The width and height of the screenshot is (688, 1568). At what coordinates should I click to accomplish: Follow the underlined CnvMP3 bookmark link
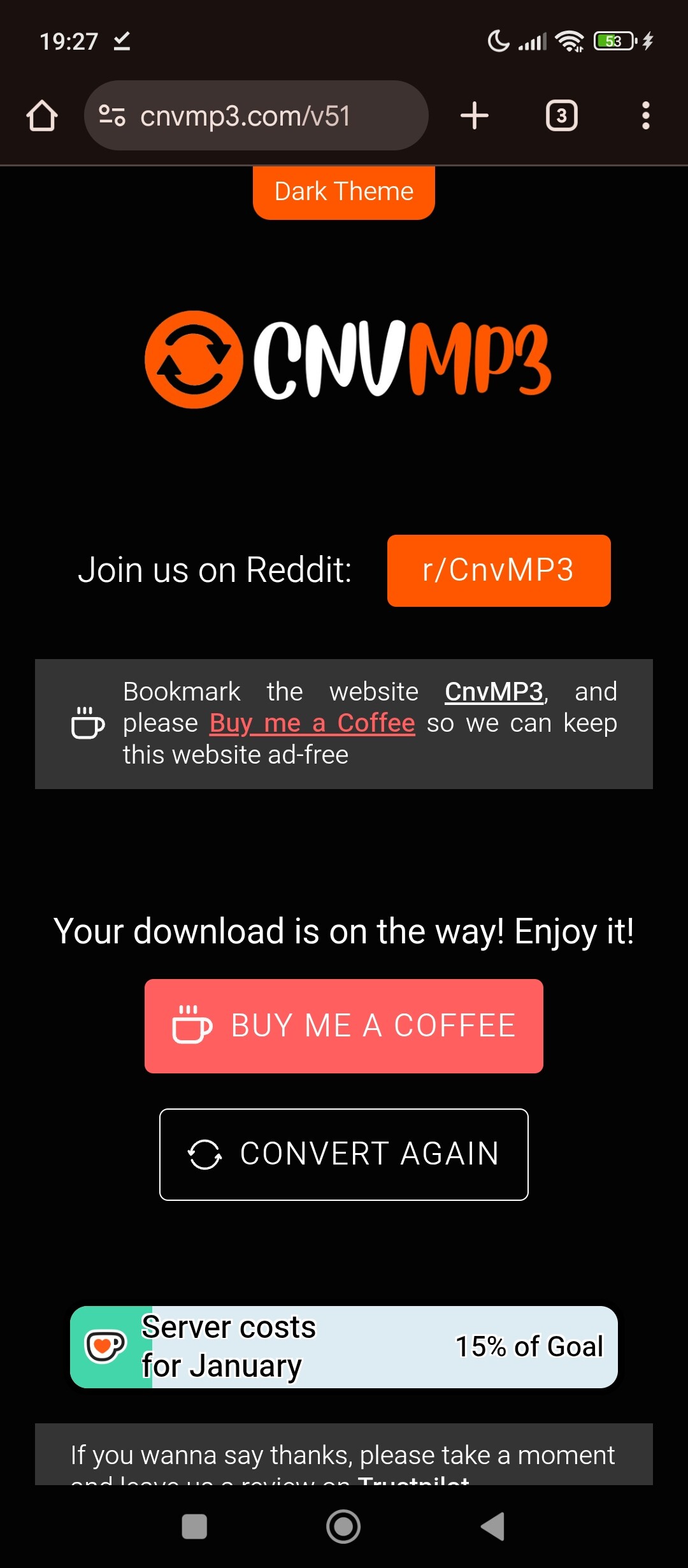(x=494, y=692)
